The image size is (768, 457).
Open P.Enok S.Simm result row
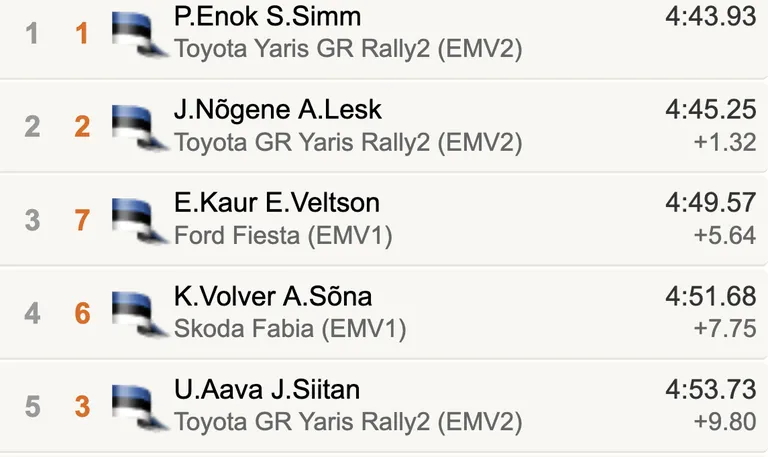(x=384, y=33)
